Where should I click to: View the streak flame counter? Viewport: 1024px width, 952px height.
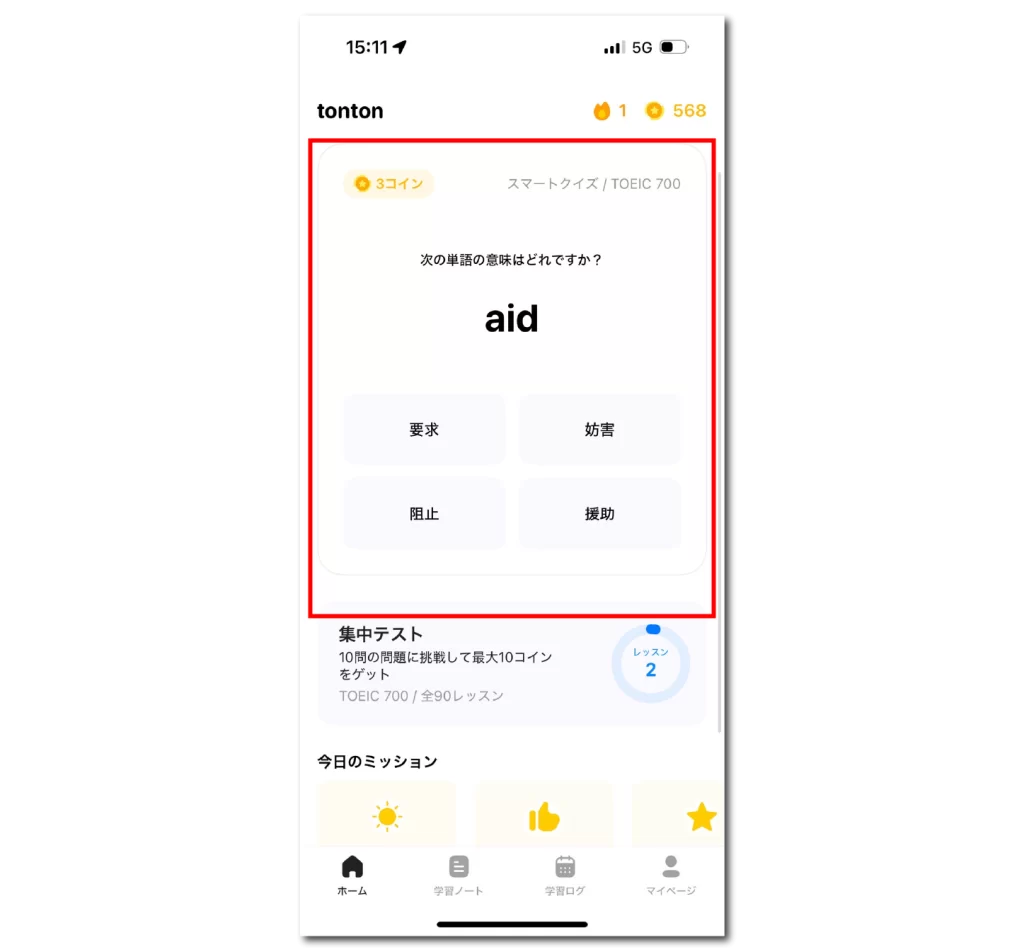[x=610, y=111]
